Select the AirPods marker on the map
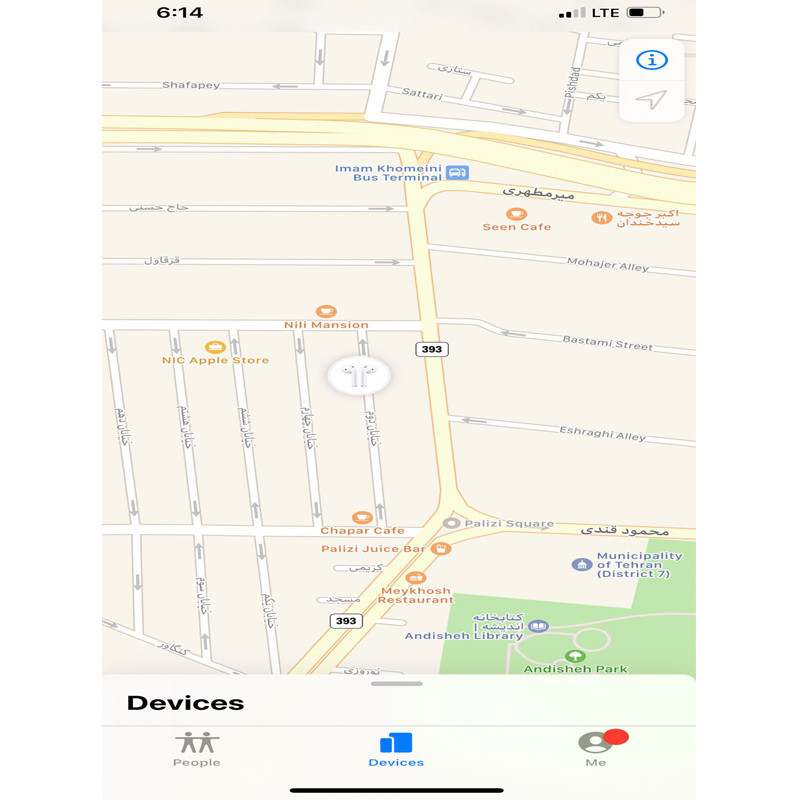The image size is (800, 800). (x=358, y=376)
